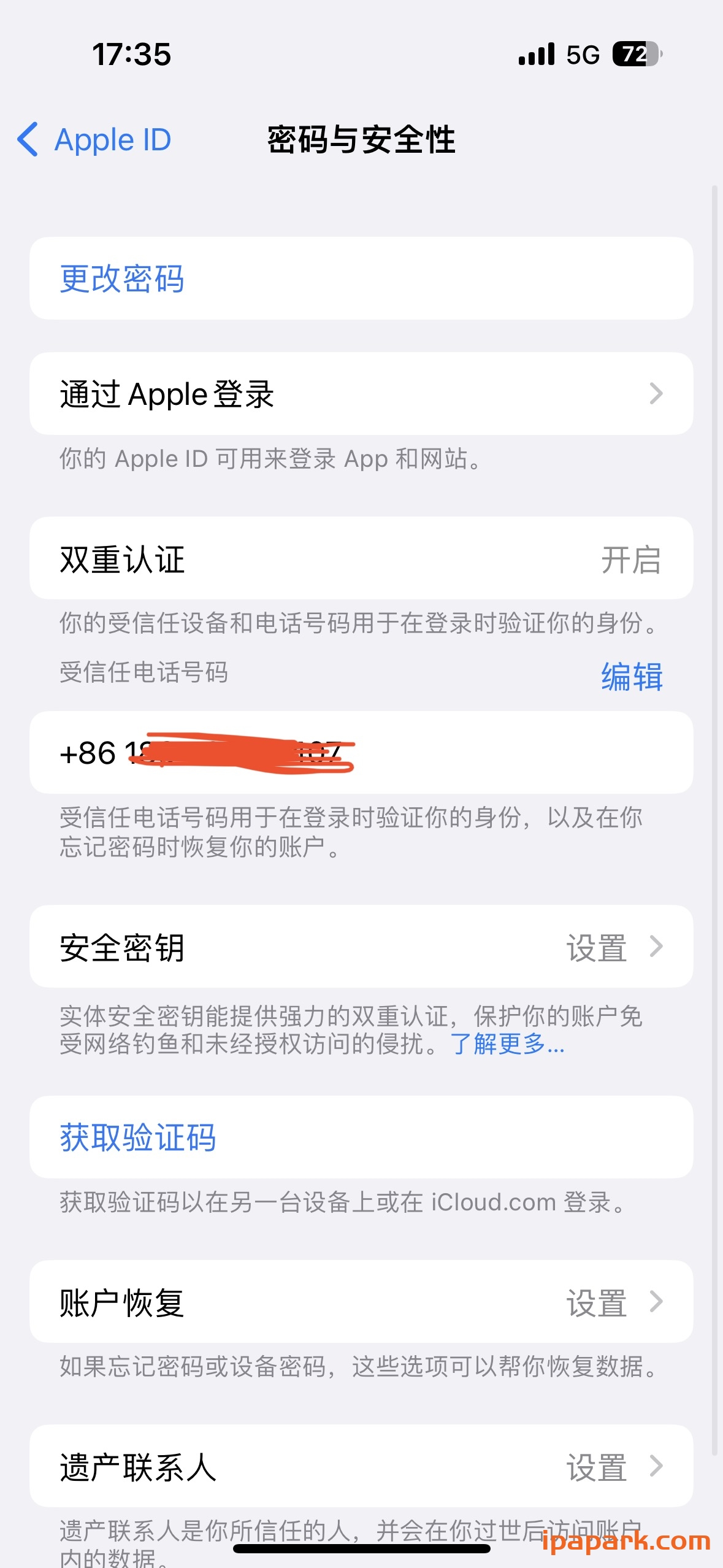Tap the back chevron to return to Apple ID
Viewport: 723px width, 1568px height.
click(28, 140)
